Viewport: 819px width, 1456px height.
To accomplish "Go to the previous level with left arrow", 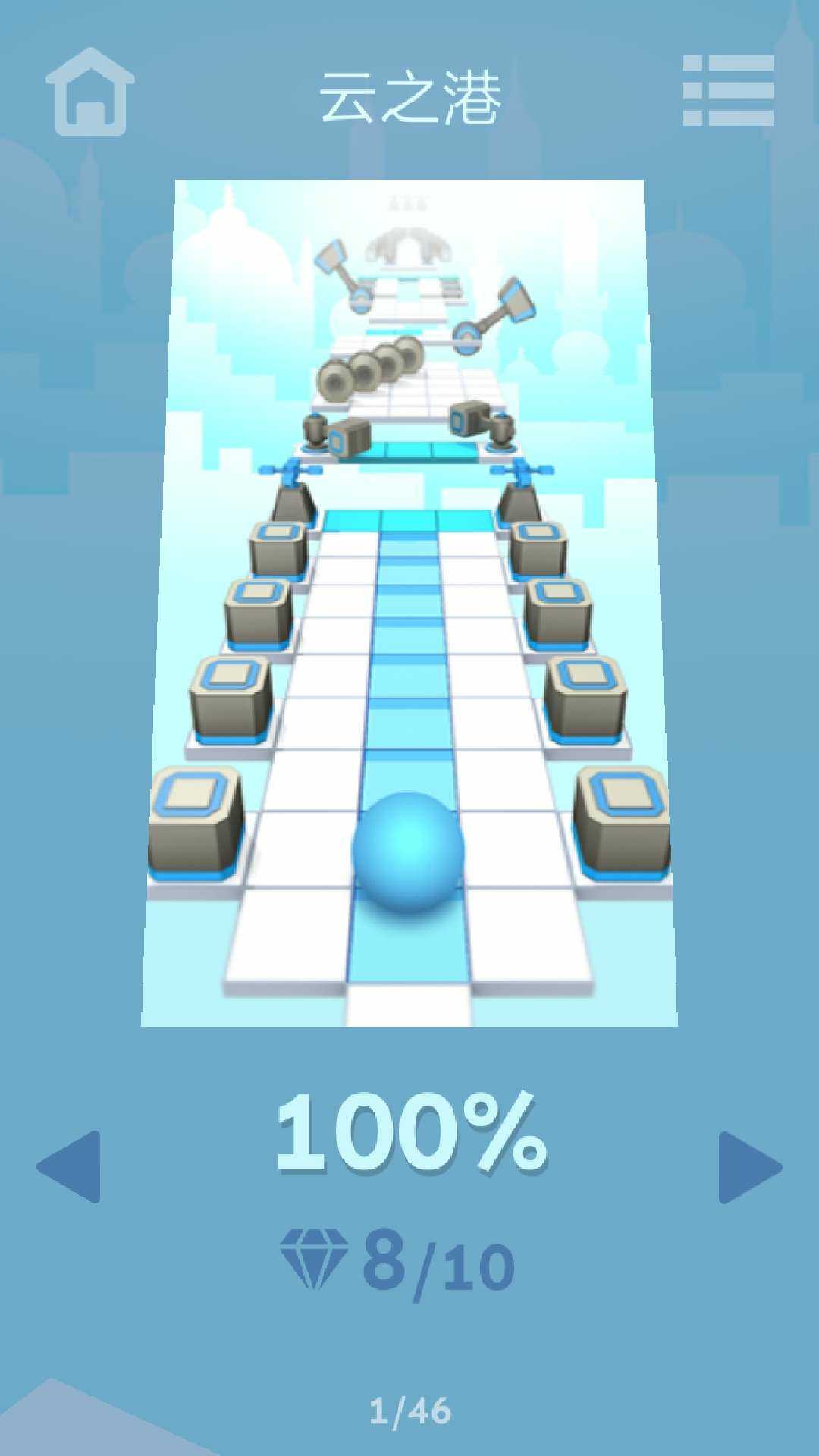I will click(x=70, y=1166).
